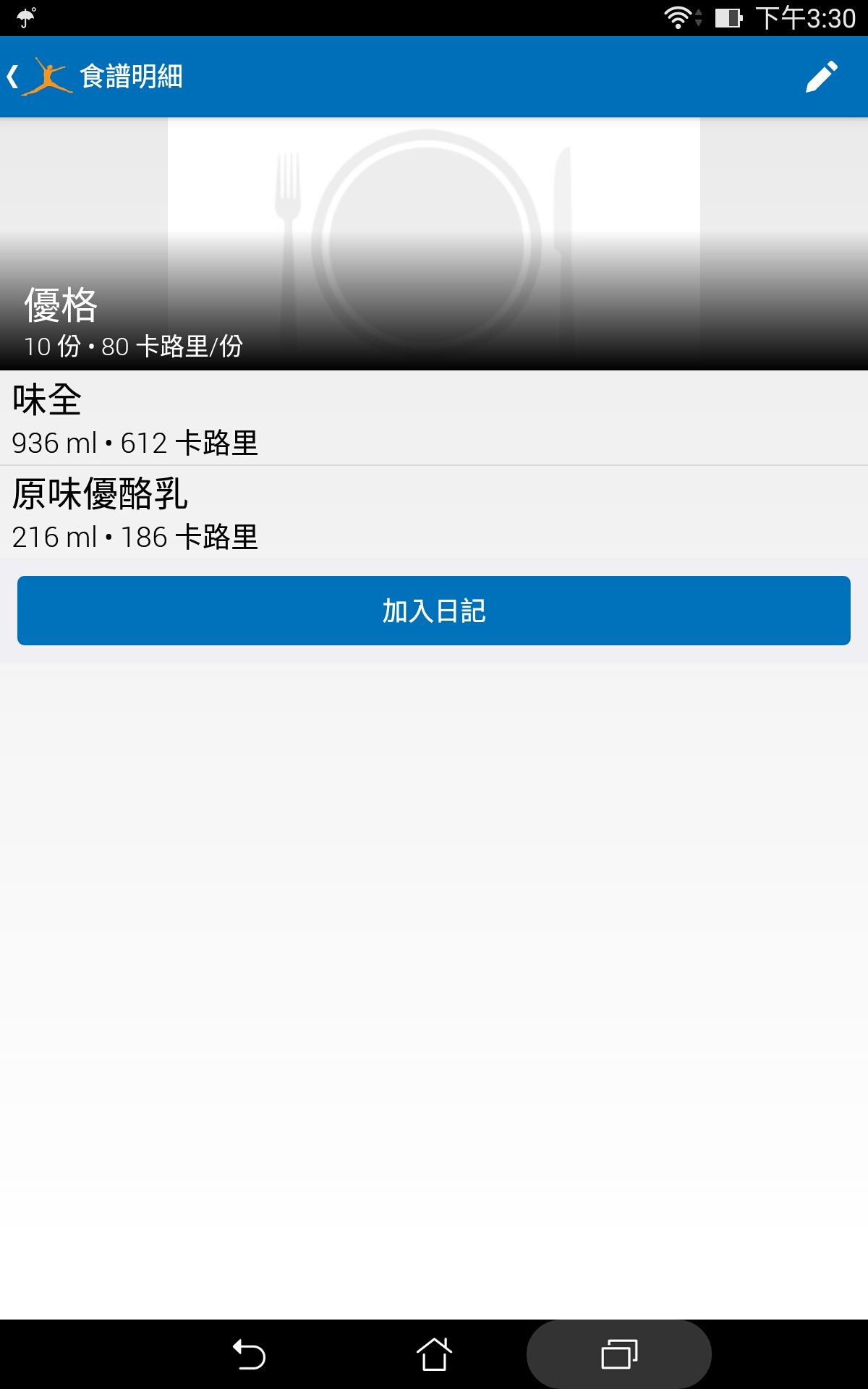The width and height of the screenshot is (868, 1389).
Task: Tap the 加入日記 button
Action: (434, 611)
